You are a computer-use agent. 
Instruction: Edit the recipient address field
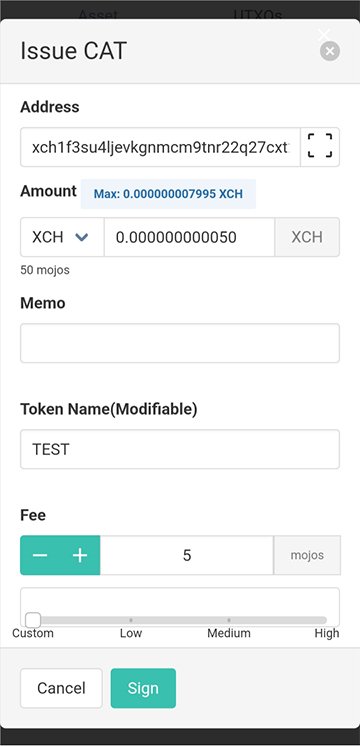[x=160, y=147]
